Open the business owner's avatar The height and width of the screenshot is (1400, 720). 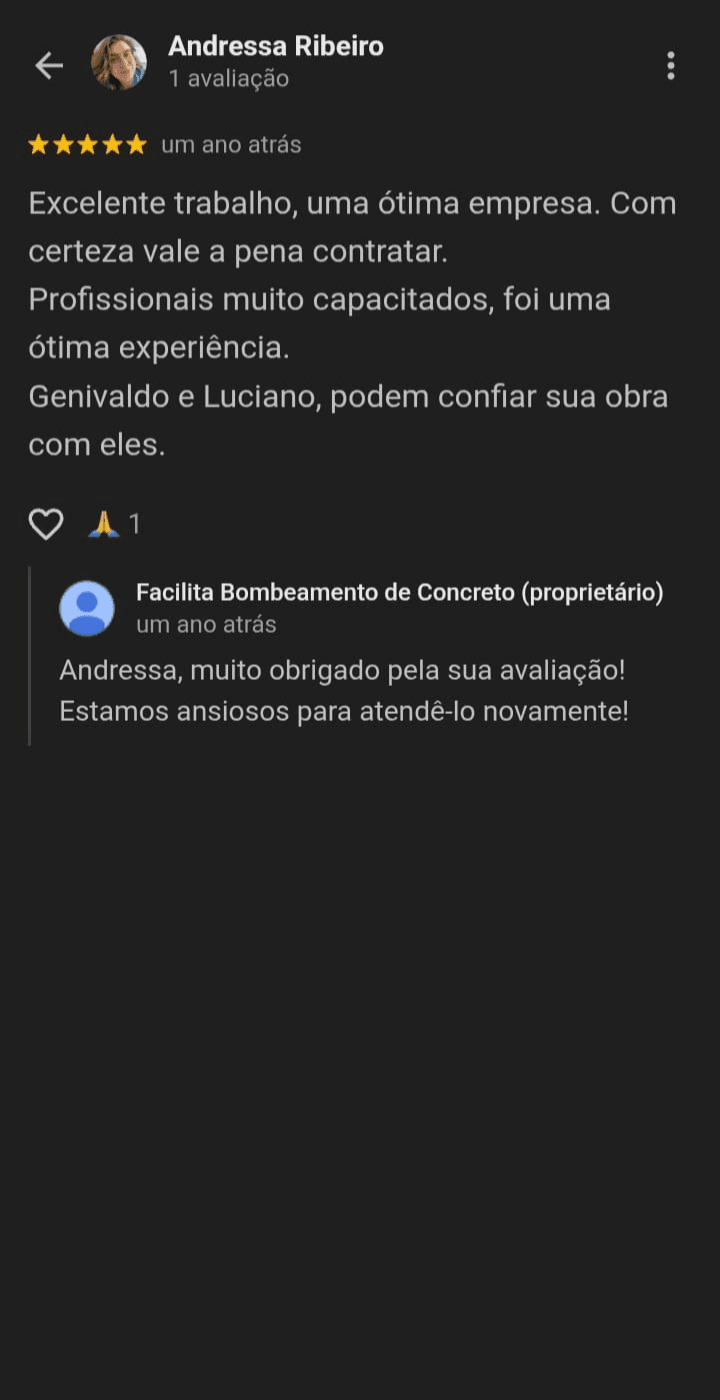[88, 607]
